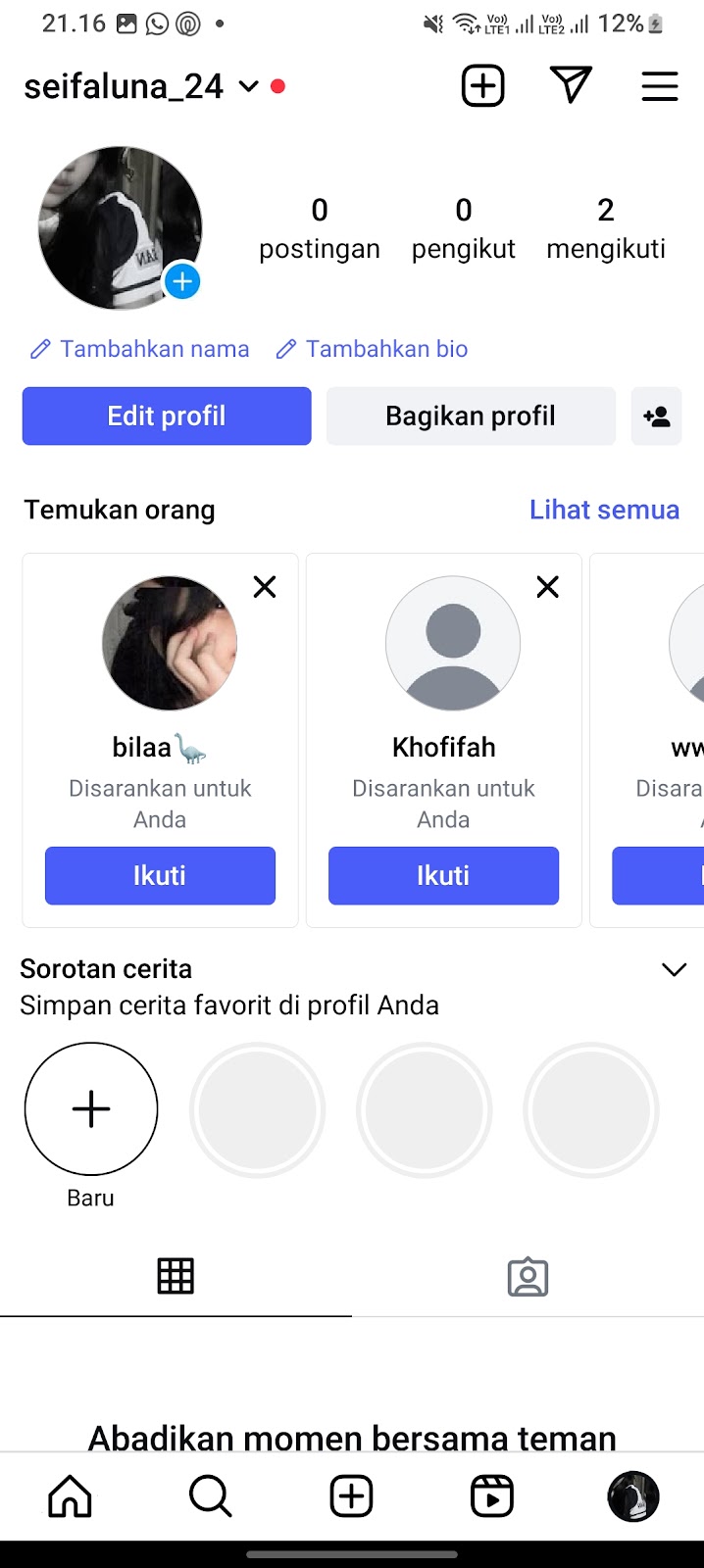Viewport: 704px width, 1568px height.
Task: Collapse the Sorotan cerita section
Action: [674, 969]
